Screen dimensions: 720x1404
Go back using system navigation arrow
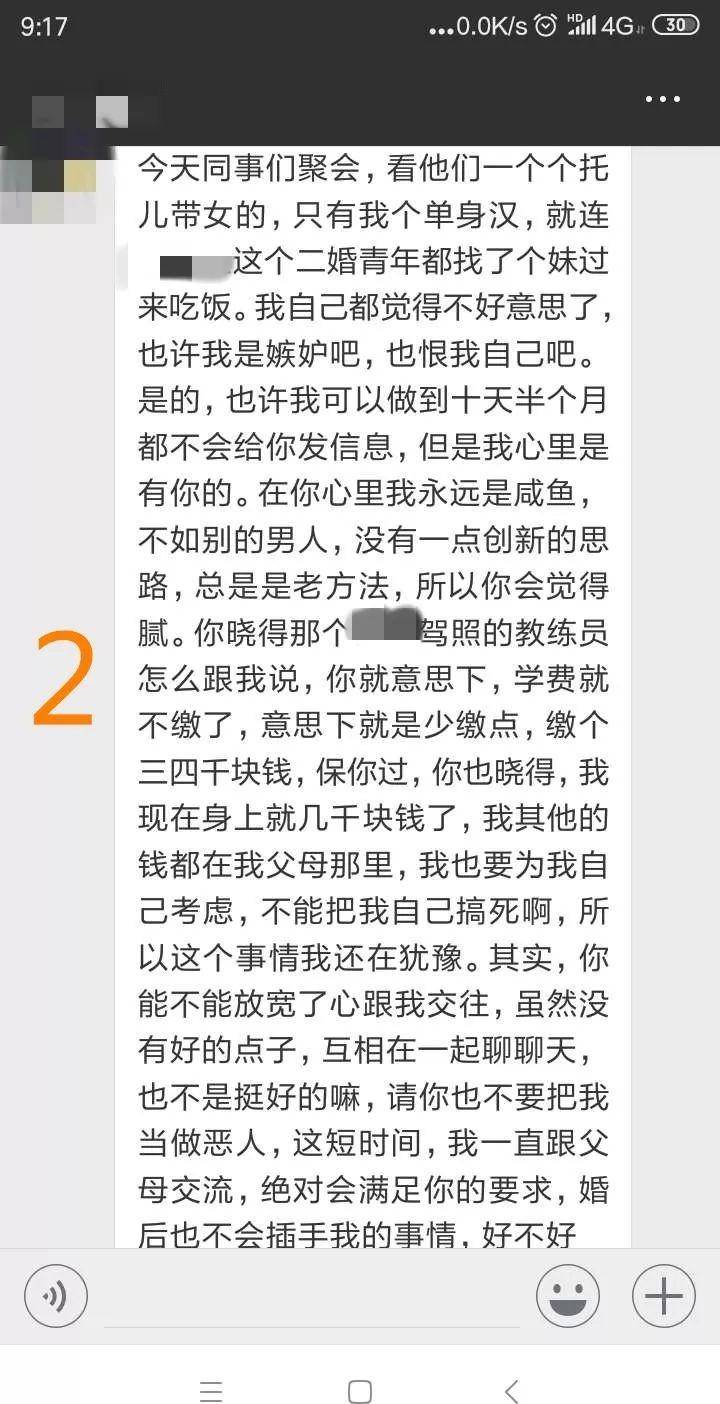pyautogui.click(x=511, y=1391)
